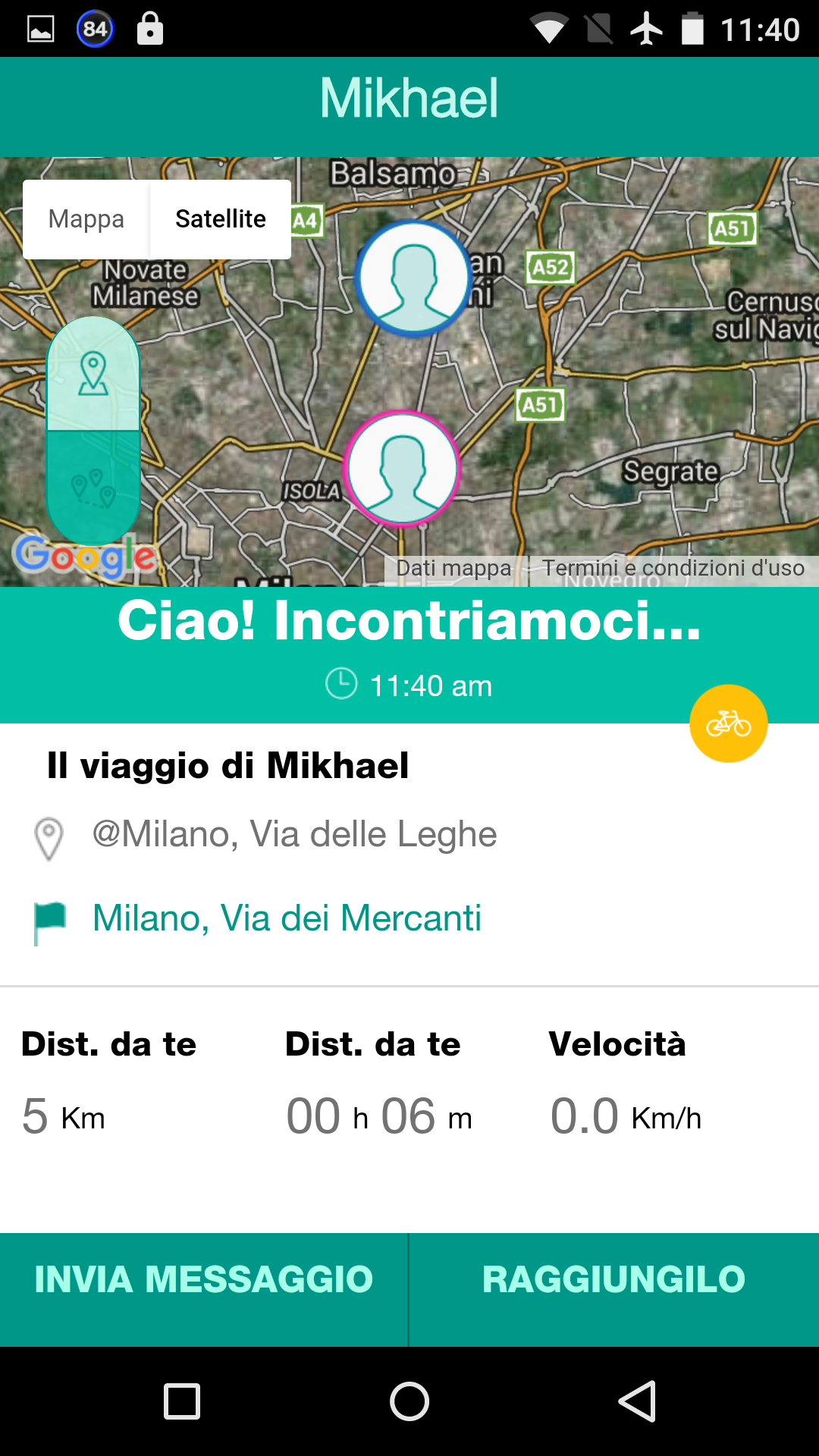Tap the yellow bicycle button
This screenshot has width=819, height=1456.
[x=729, y=723]
